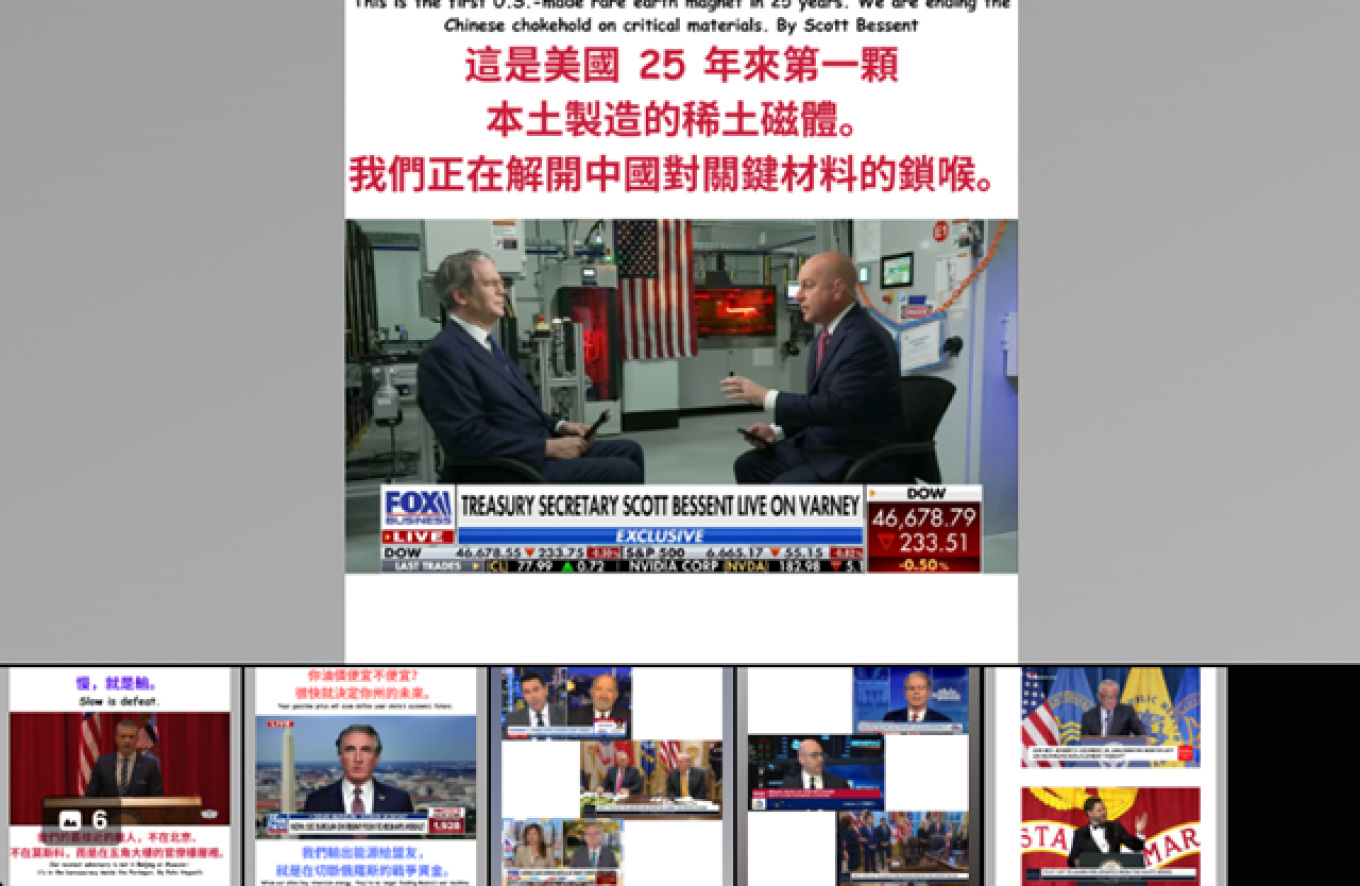This screenshot has height=886, width=1360.
Task: Jump to the fifth thumbnail with red banner speaker
Action: (x=1109, y=776)
